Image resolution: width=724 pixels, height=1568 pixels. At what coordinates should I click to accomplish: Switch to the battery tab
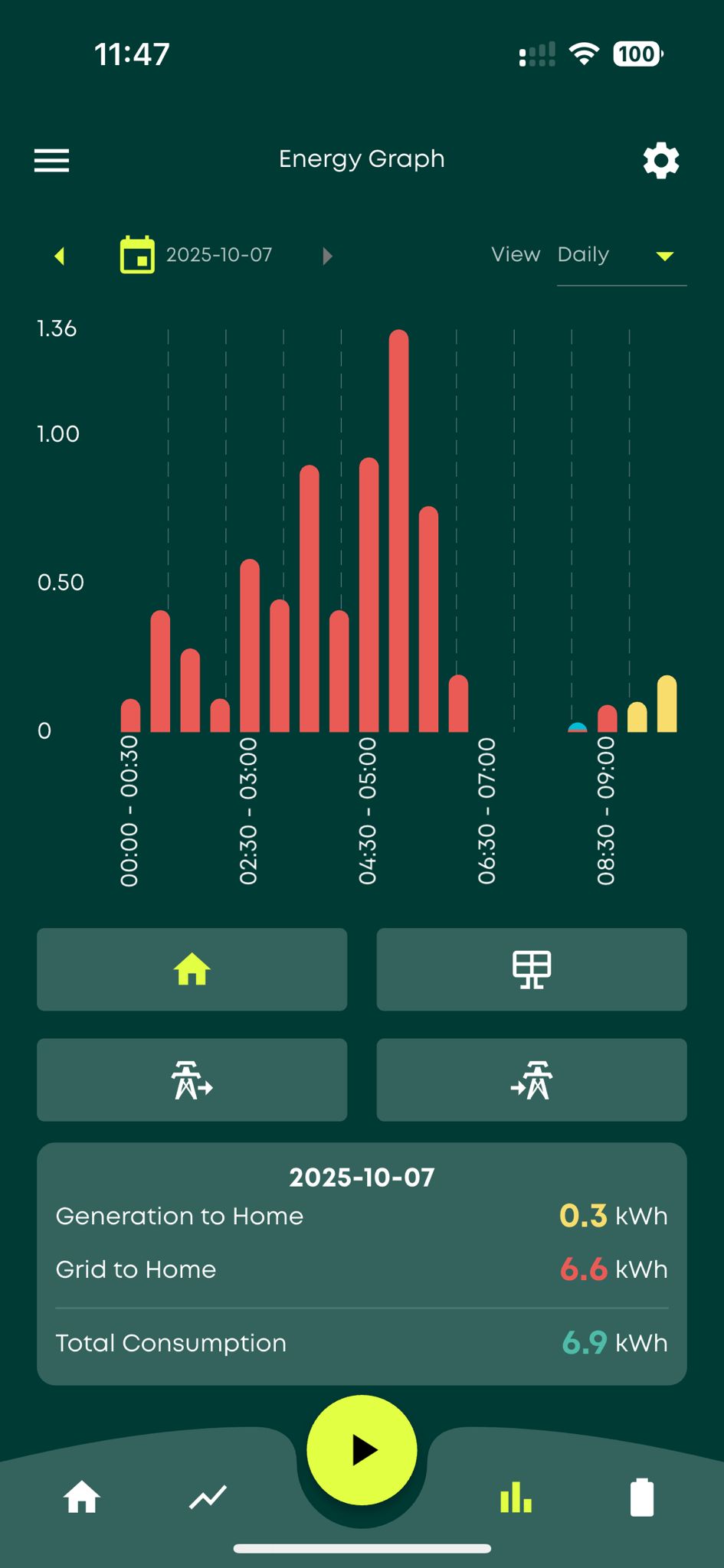641,1497
